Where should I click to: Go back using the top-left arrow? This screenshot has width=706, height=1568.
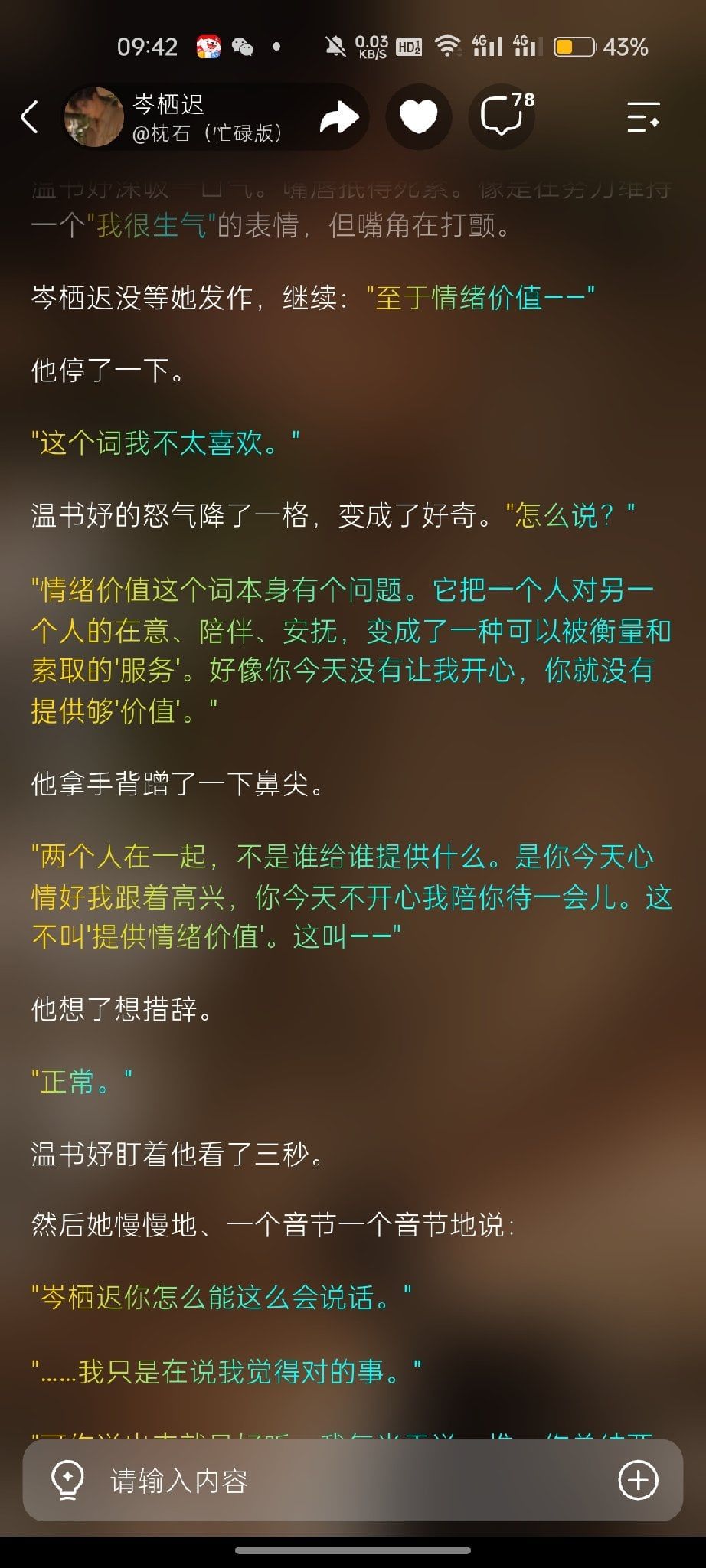(29, 117)
